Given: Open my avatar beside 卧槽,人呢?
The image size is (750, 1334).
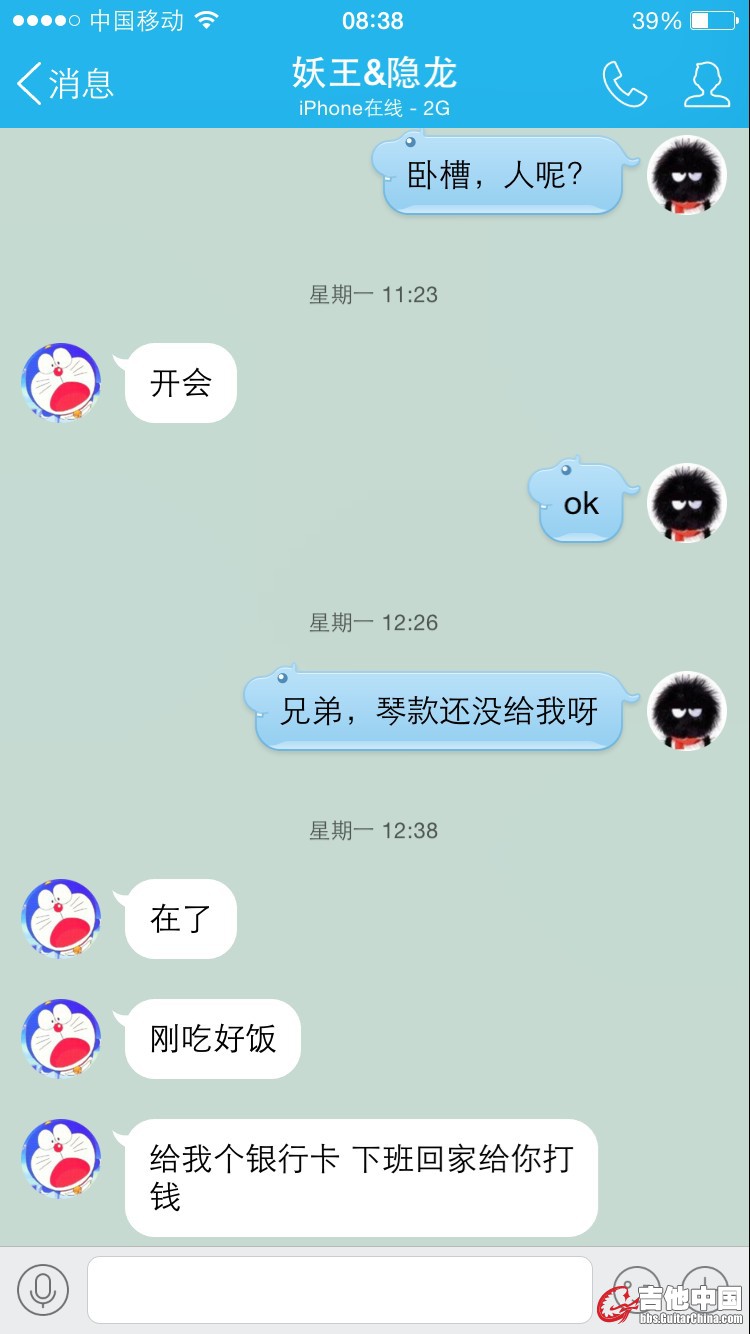Looking at the screenshot, I should click(x=687, y=175).
